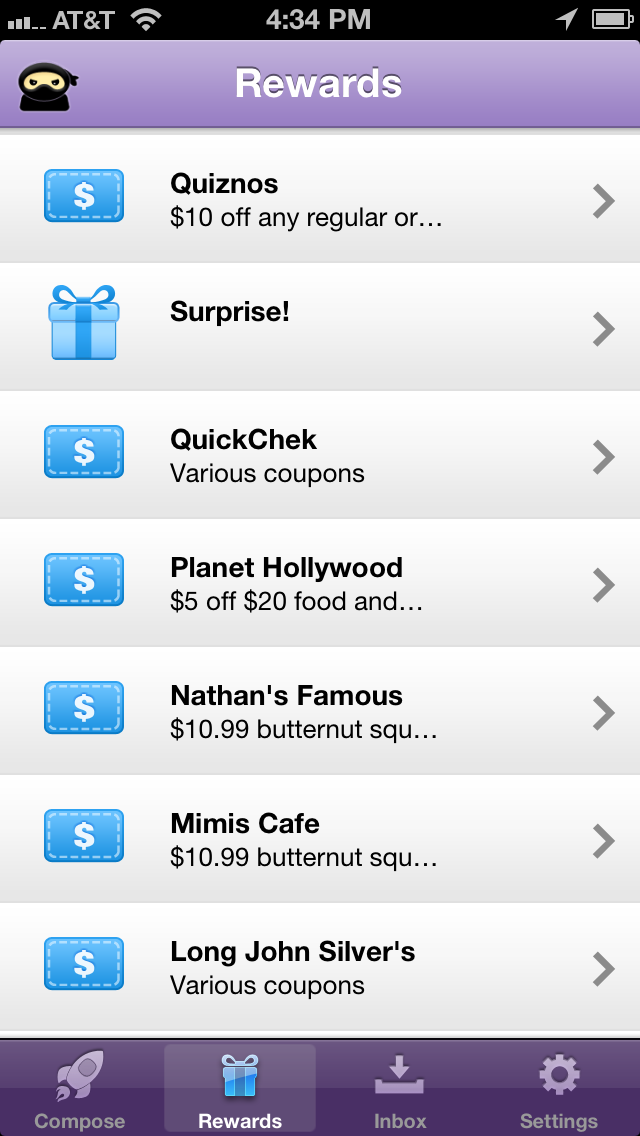
Task: Open the Settings tab
Action: coord(559,1090)
